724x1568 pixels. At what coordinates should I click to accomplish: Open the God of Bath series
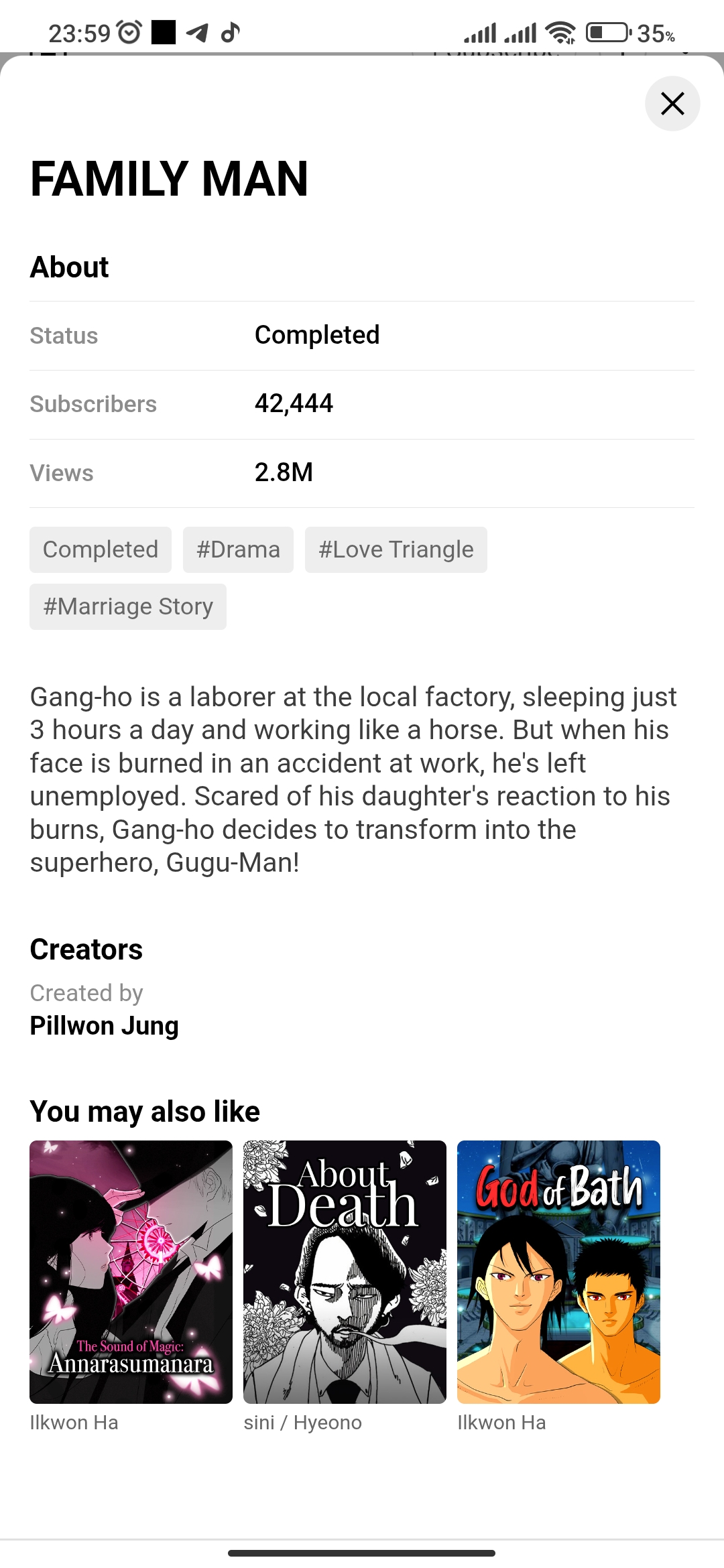point(558,1272)
